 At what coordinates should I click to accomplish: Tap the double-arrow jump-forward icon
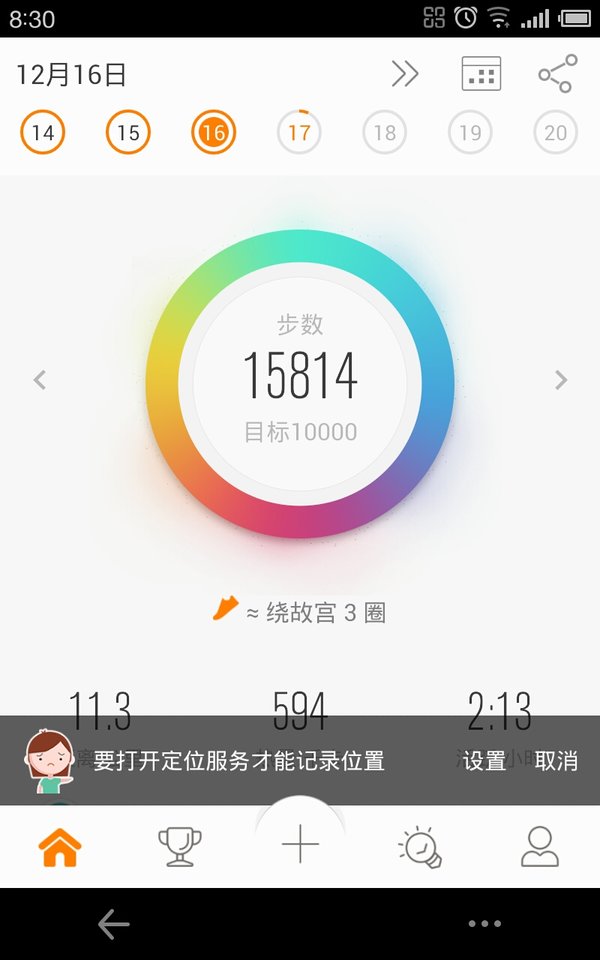coord(405,74)
